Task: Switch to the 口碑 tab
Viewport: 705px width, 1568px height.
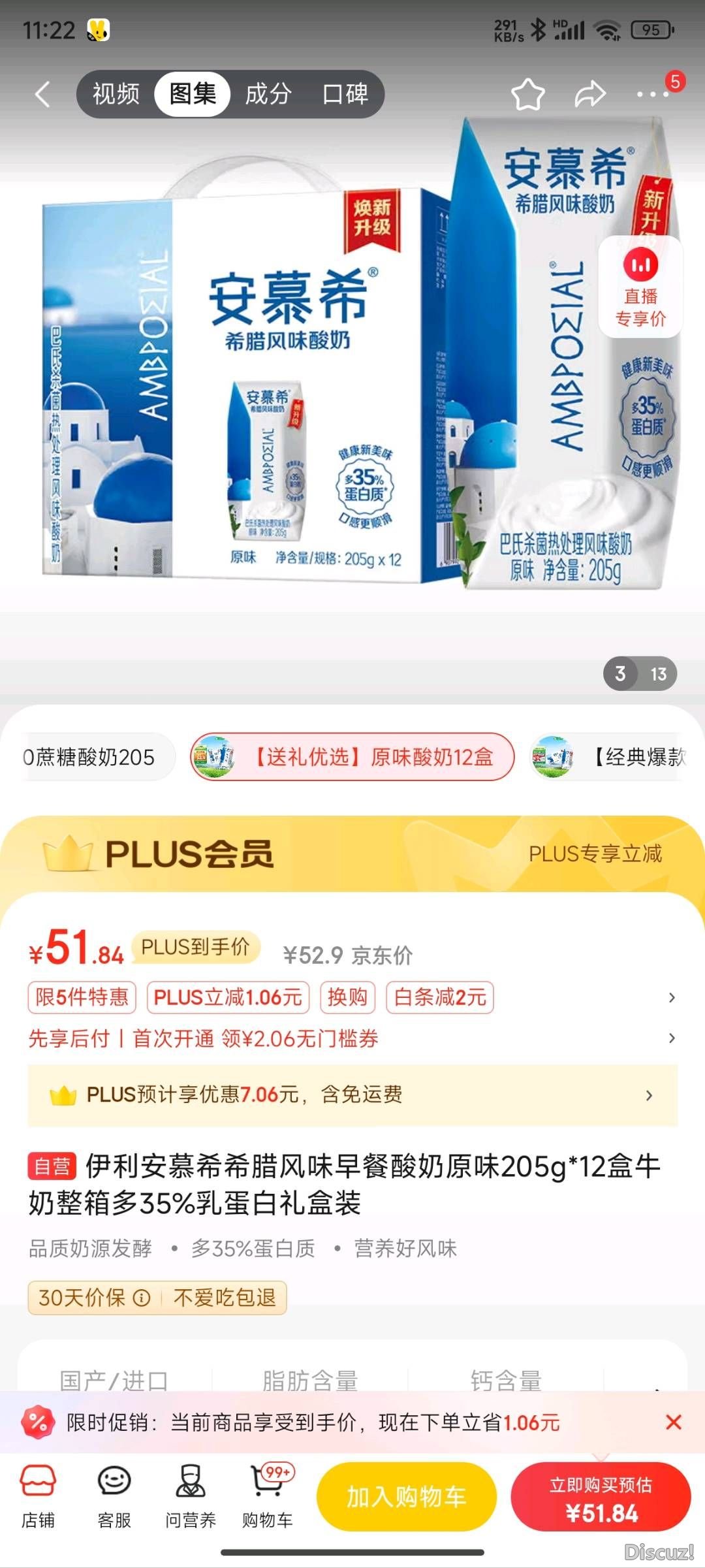Action: tap(345, 95)
